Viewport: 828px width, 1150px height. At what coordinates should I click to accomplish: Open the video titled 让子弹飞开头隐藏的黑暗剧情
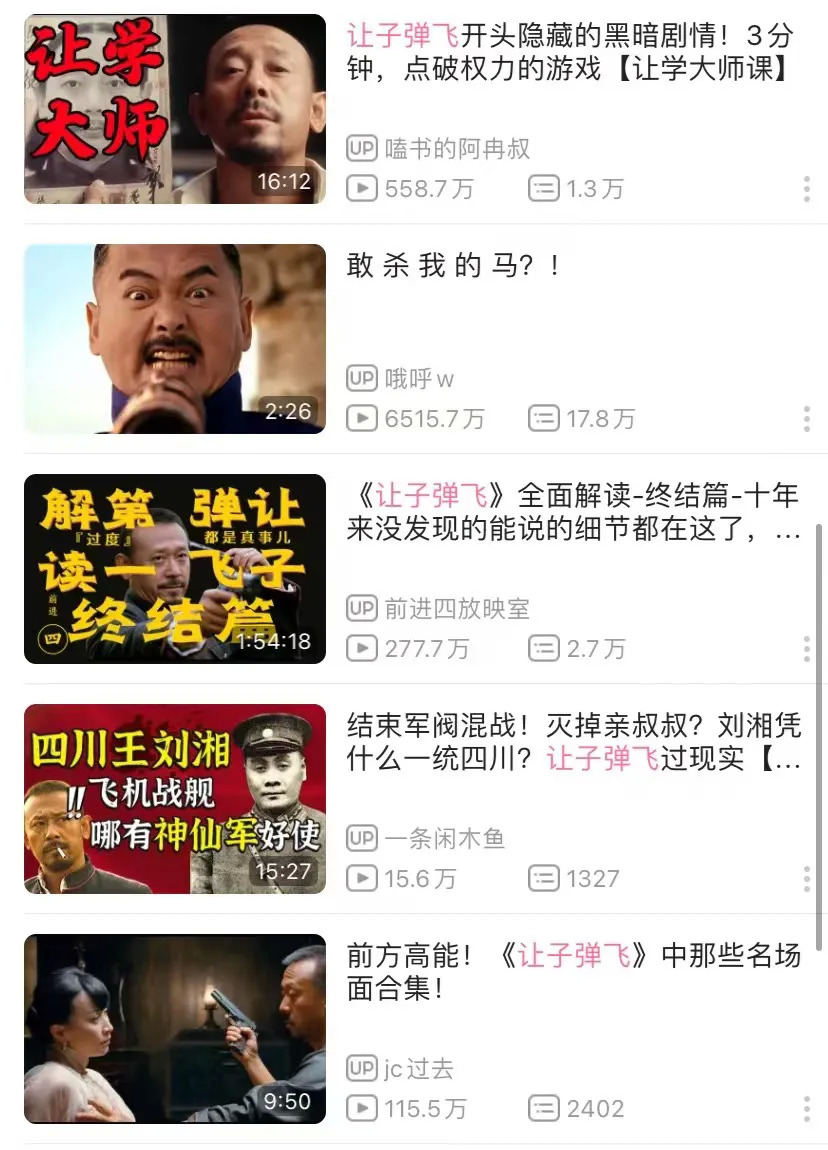pyautogui.click(x=570, y=53)
